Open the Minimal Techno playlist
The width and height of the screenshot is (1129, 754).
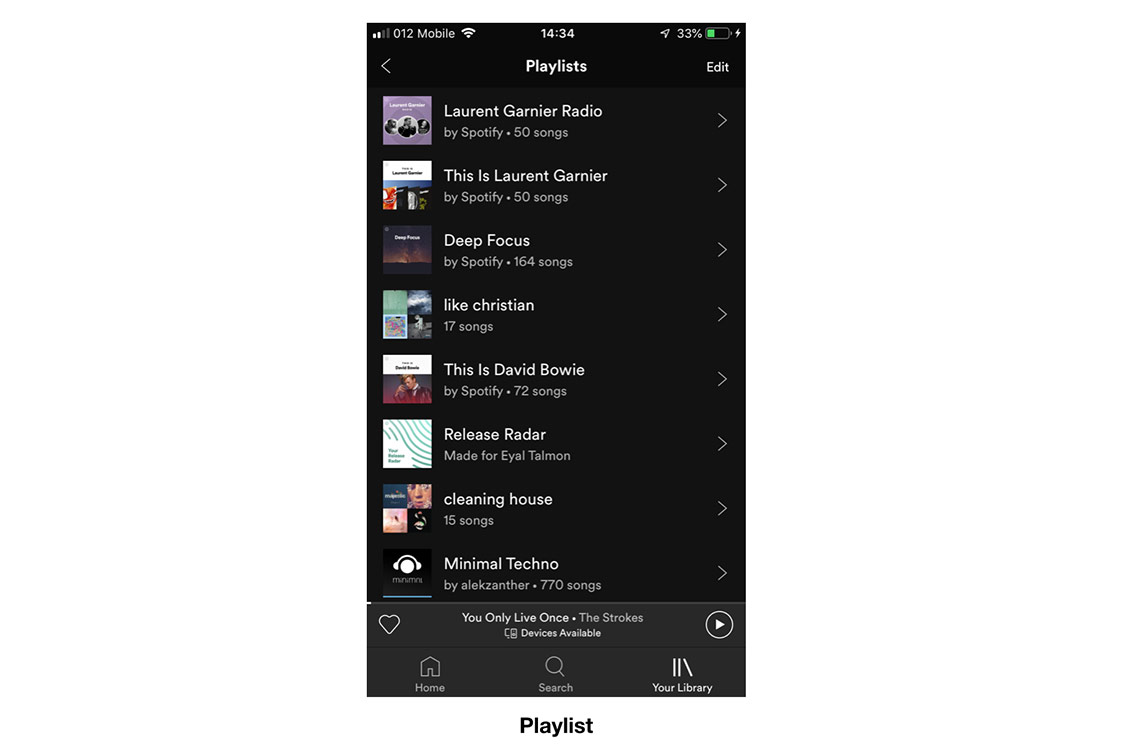(x=555, y=573)
